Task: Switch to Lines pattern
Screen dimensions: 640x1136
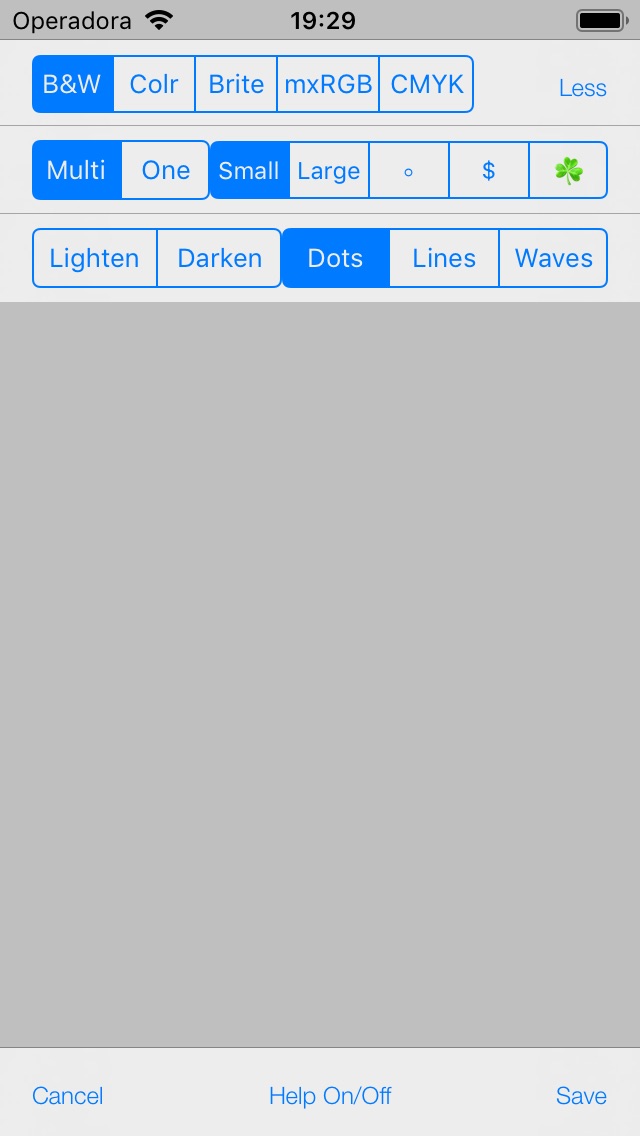Action: click(444, 258)
